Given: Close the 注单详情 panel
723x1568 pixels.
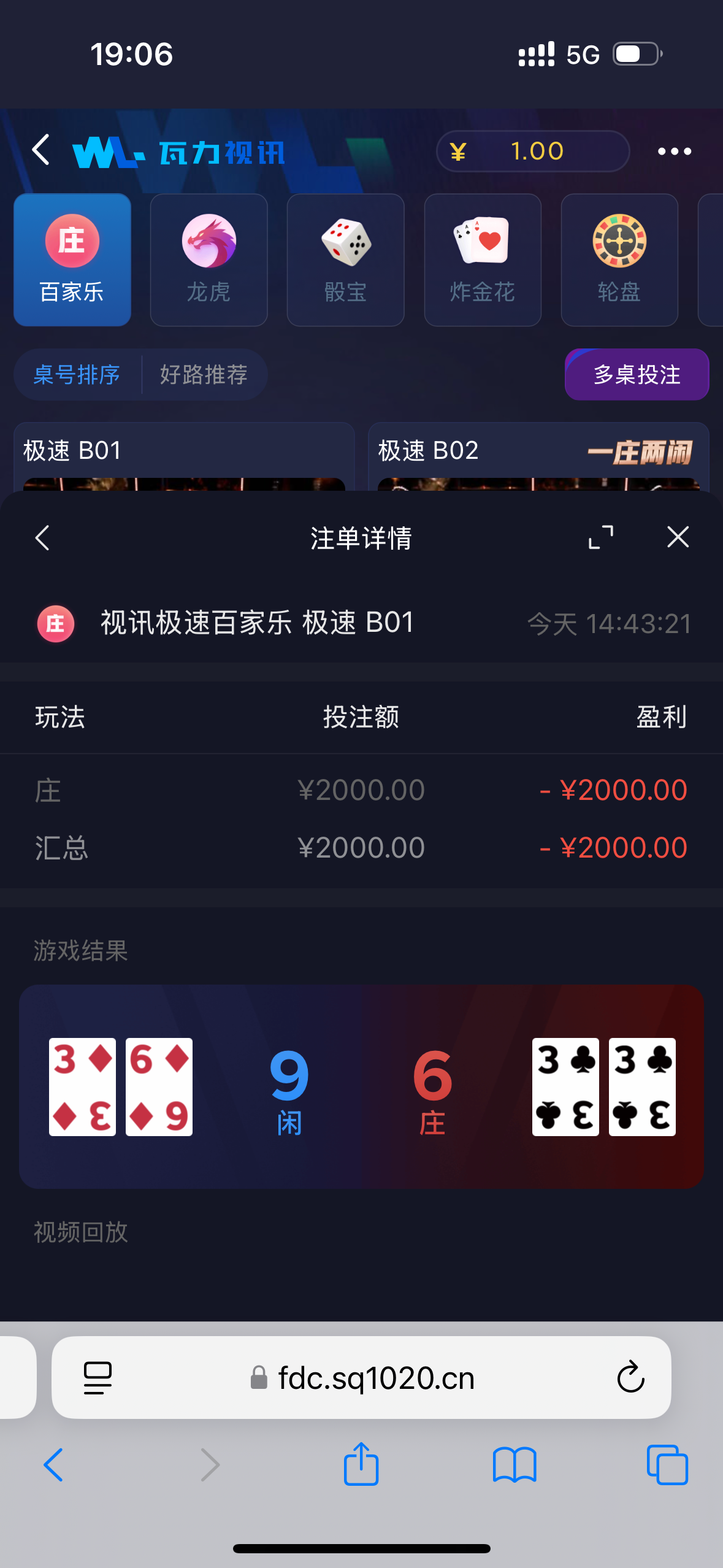Looking at the screenshot, I should [678, 537].
